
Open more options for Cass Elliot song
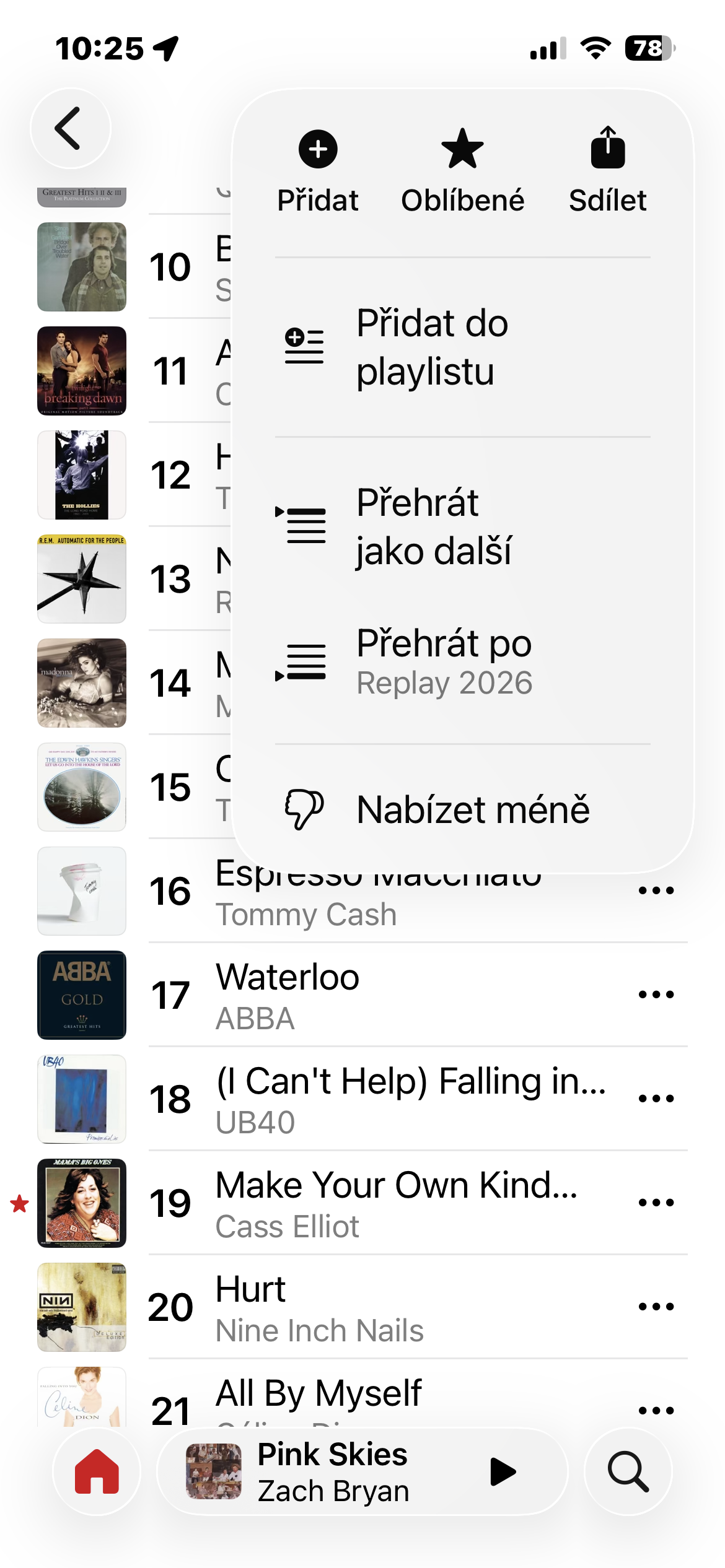click(x=656, y=1203)
